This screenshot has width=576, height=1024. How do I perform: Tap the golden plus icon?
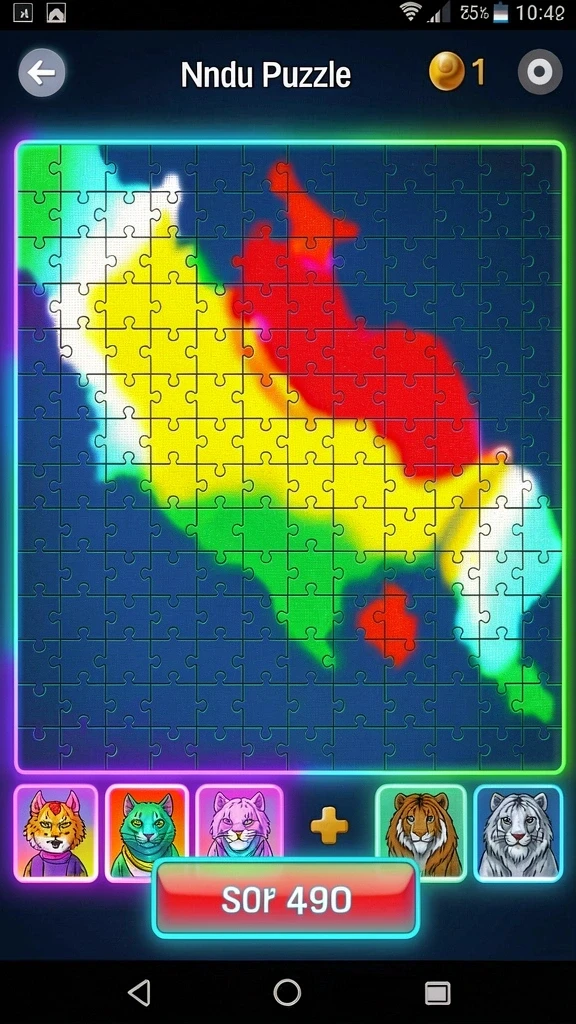[329, 826]
